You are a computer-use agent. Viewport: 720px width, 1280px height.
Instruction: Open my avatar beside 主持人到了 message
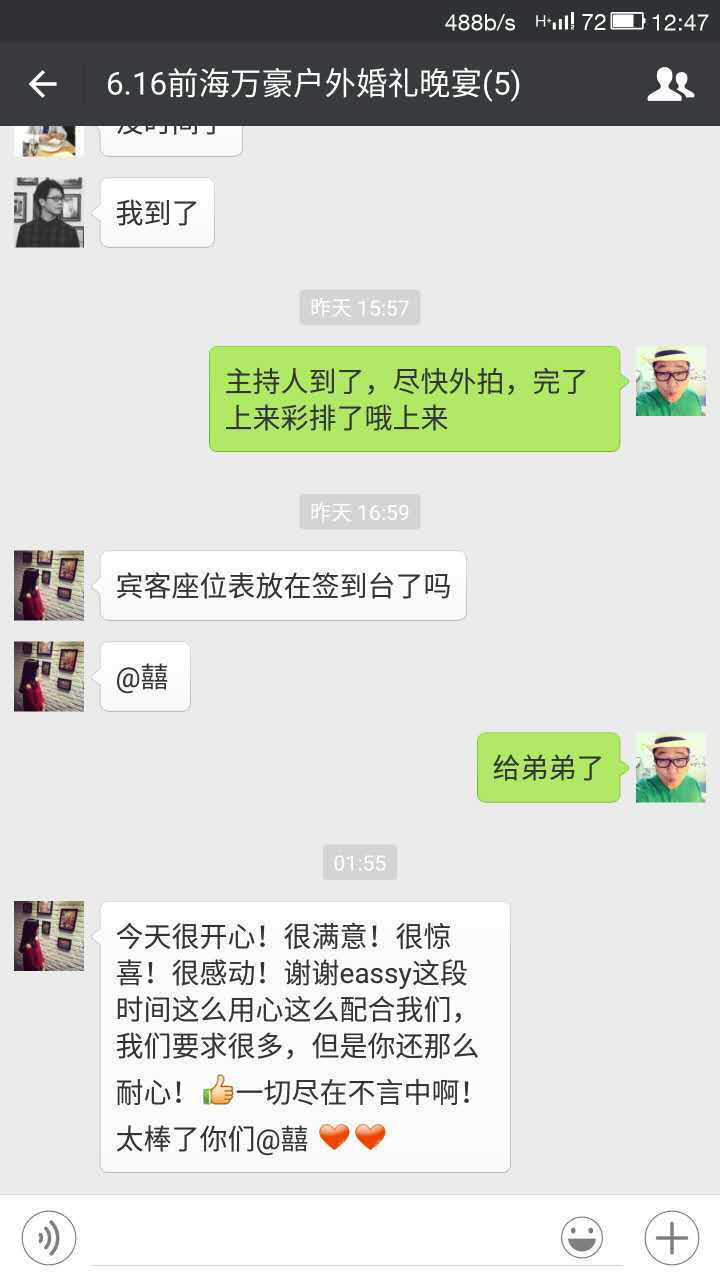(x=671, y=381)
